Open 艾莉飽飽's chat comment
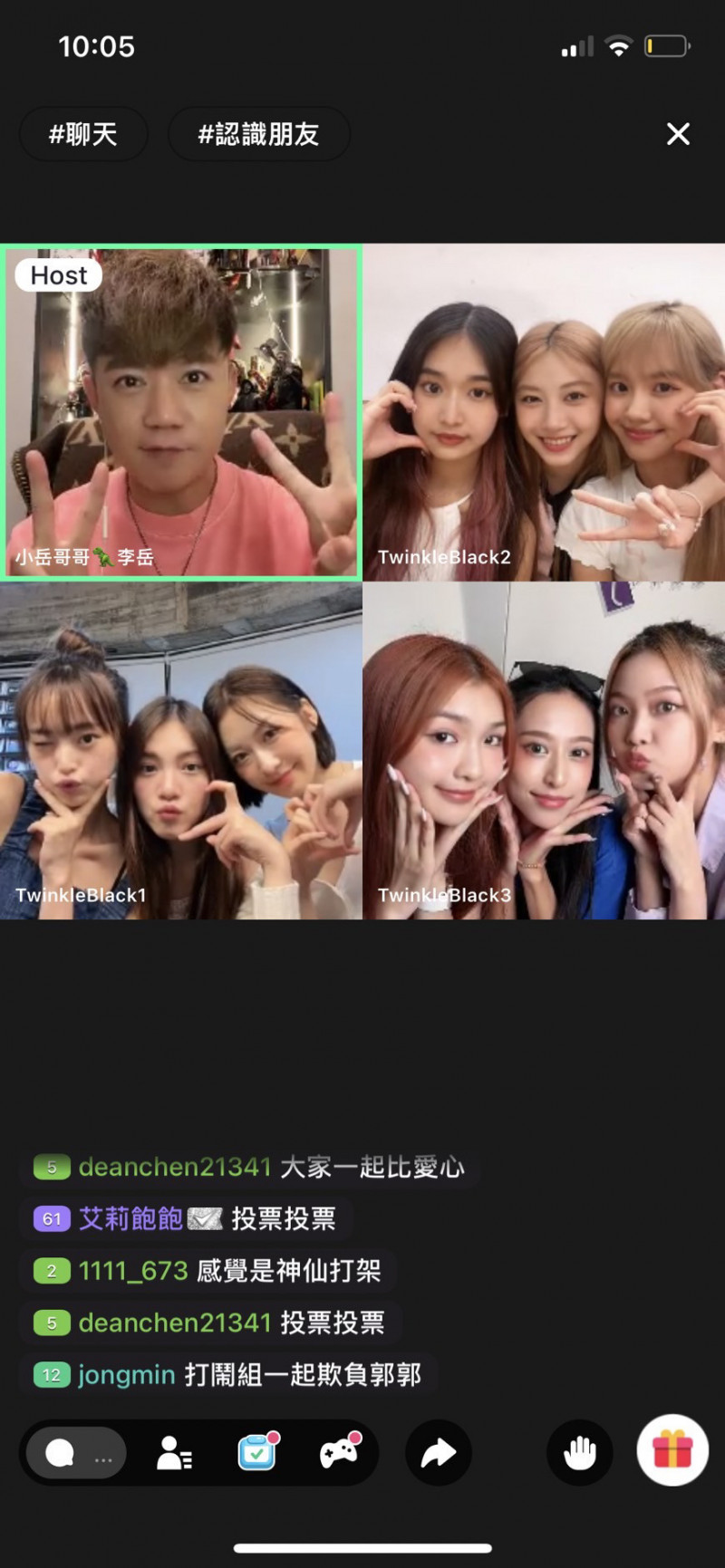725x1568 pixels. pos(186,1219)
